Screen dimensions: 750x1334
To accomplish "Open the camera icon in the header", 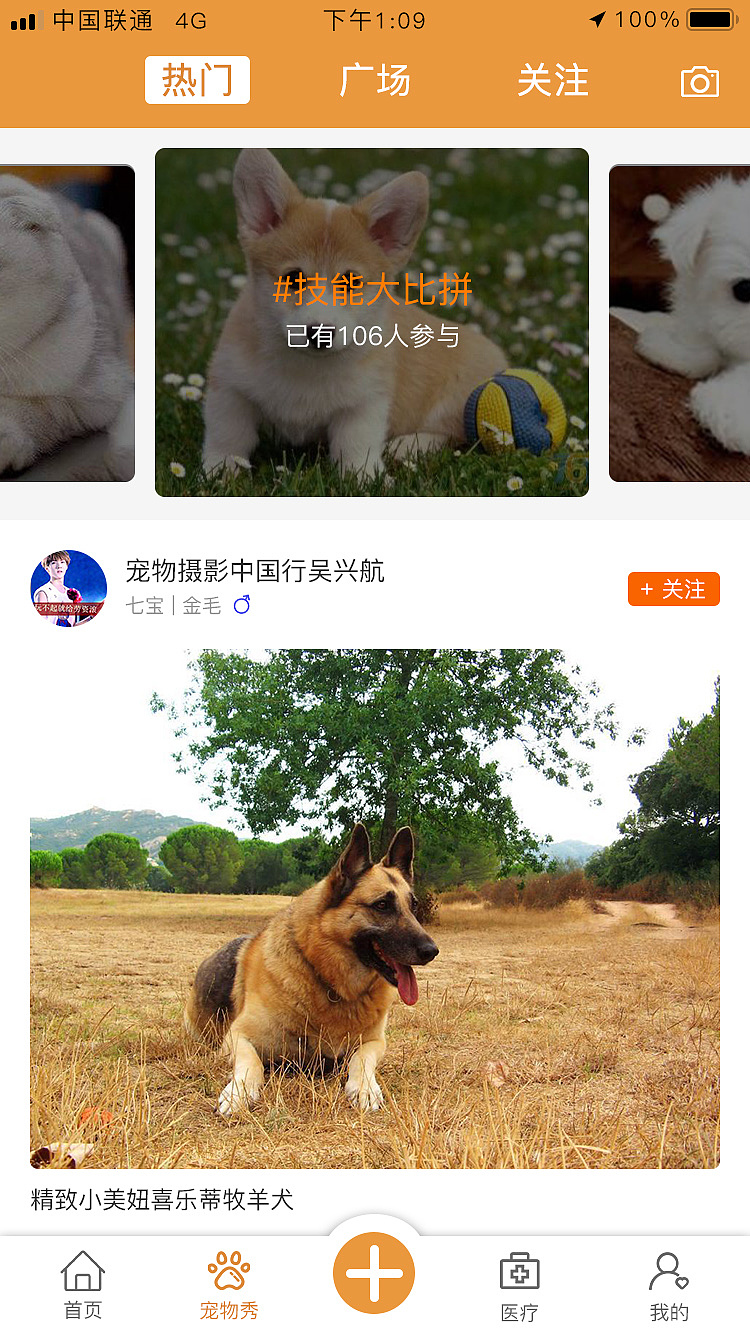I will coord(699,82).
